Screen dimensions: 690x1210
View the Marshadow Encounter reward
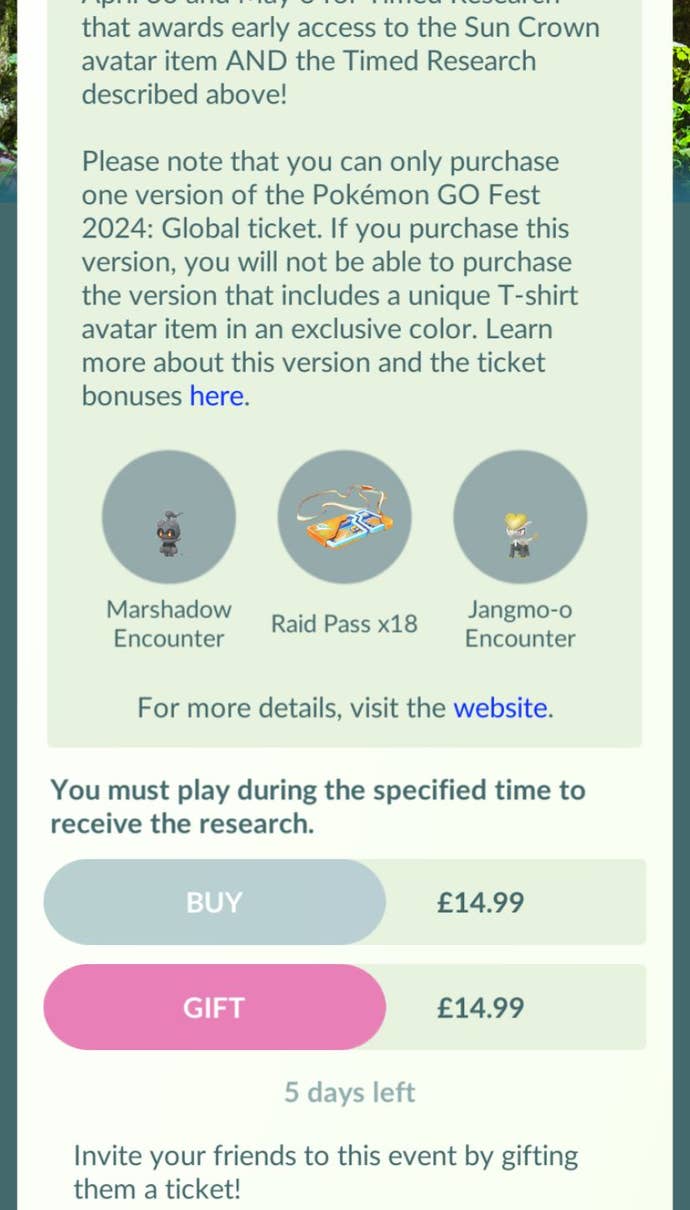click(x=169, y=518)
